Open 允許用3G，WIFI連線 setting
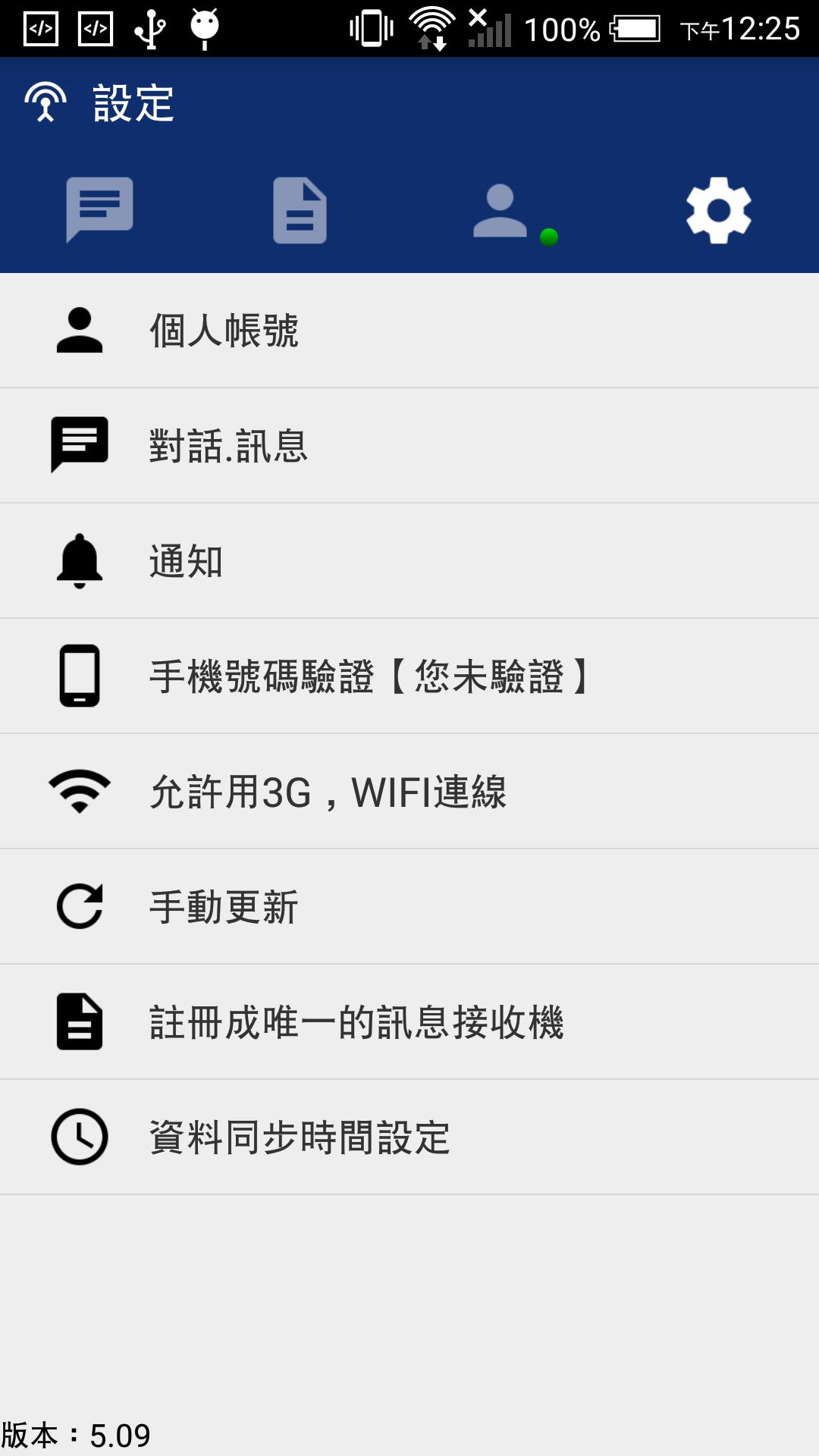Viewport: 819px width, 1456px height. coord(409,792)
